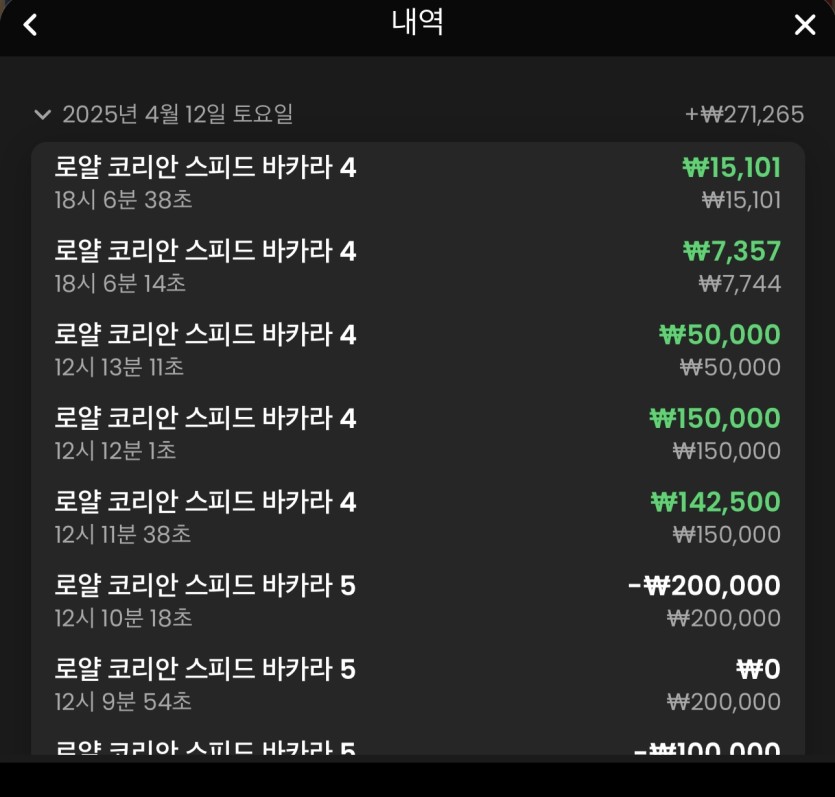Select the 12시 9분 54초 ₩0 record
The width and height of the screenshot is (835, 797).
[x=417, y=684]
